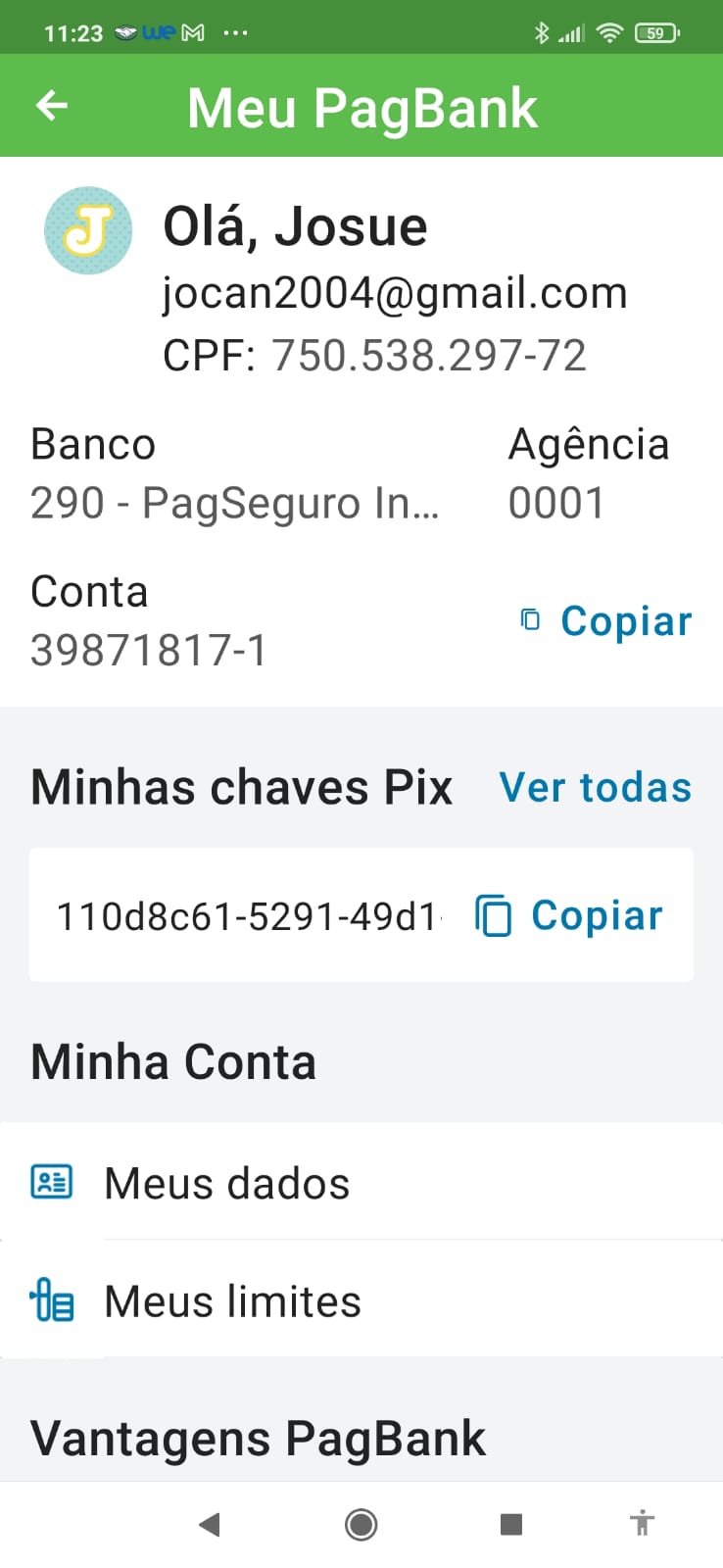
Task: Open Meus dados
Action: tap(227, 1183)
